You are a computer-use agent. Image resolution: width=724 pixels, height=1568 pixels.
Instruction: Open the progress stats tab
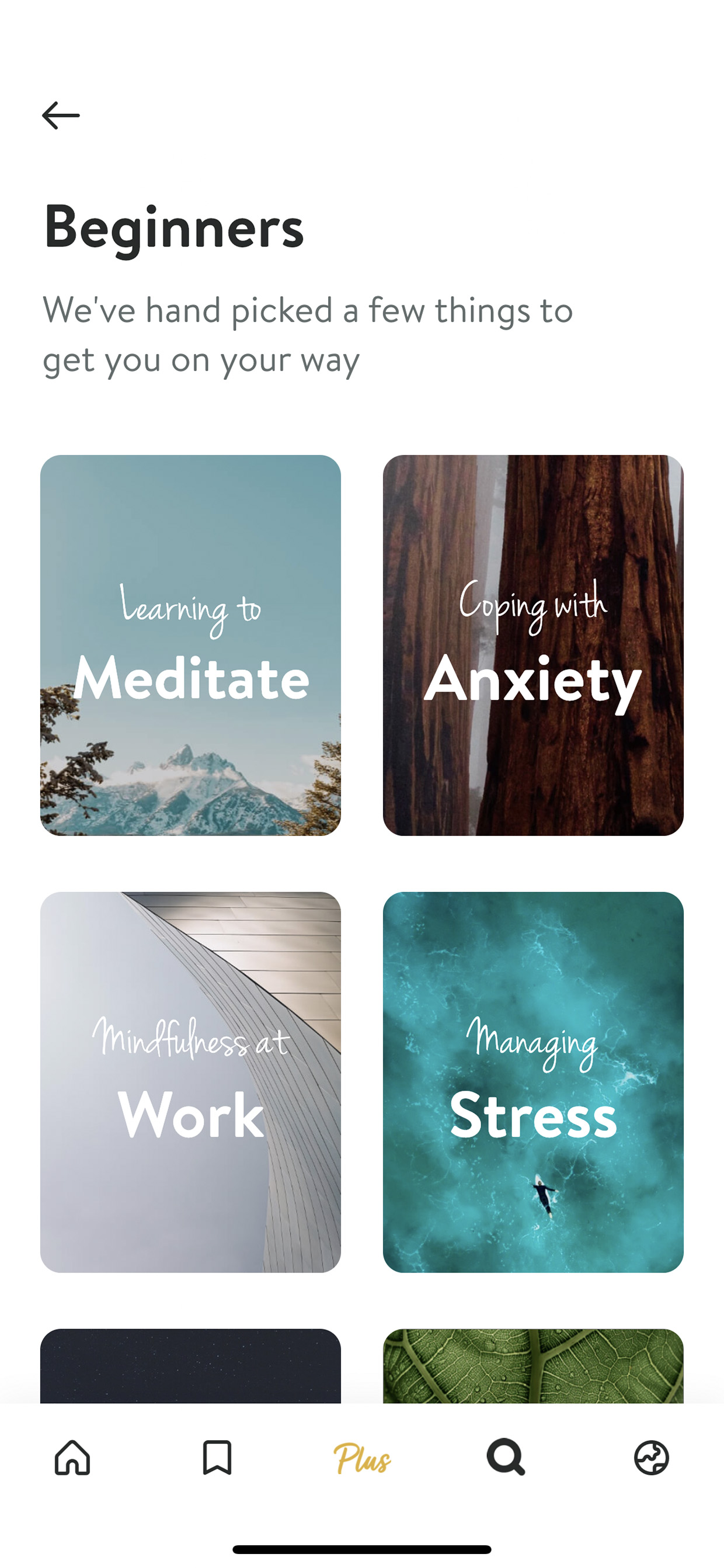pyautogui.click(x=652, y=1457)
